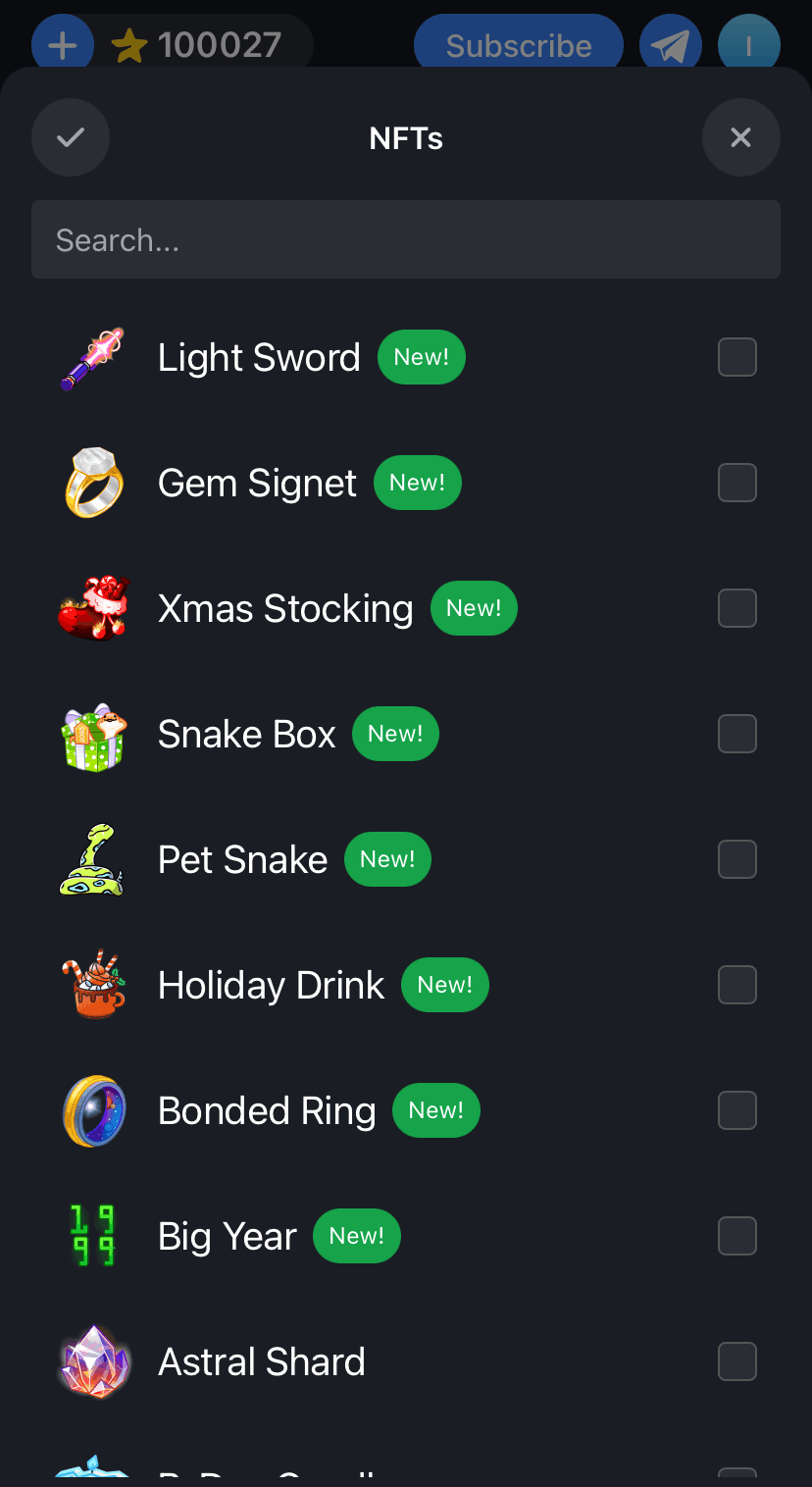Confirm selection with the checkmark button
812x1487 pixels.
click(x=70, y=137)
